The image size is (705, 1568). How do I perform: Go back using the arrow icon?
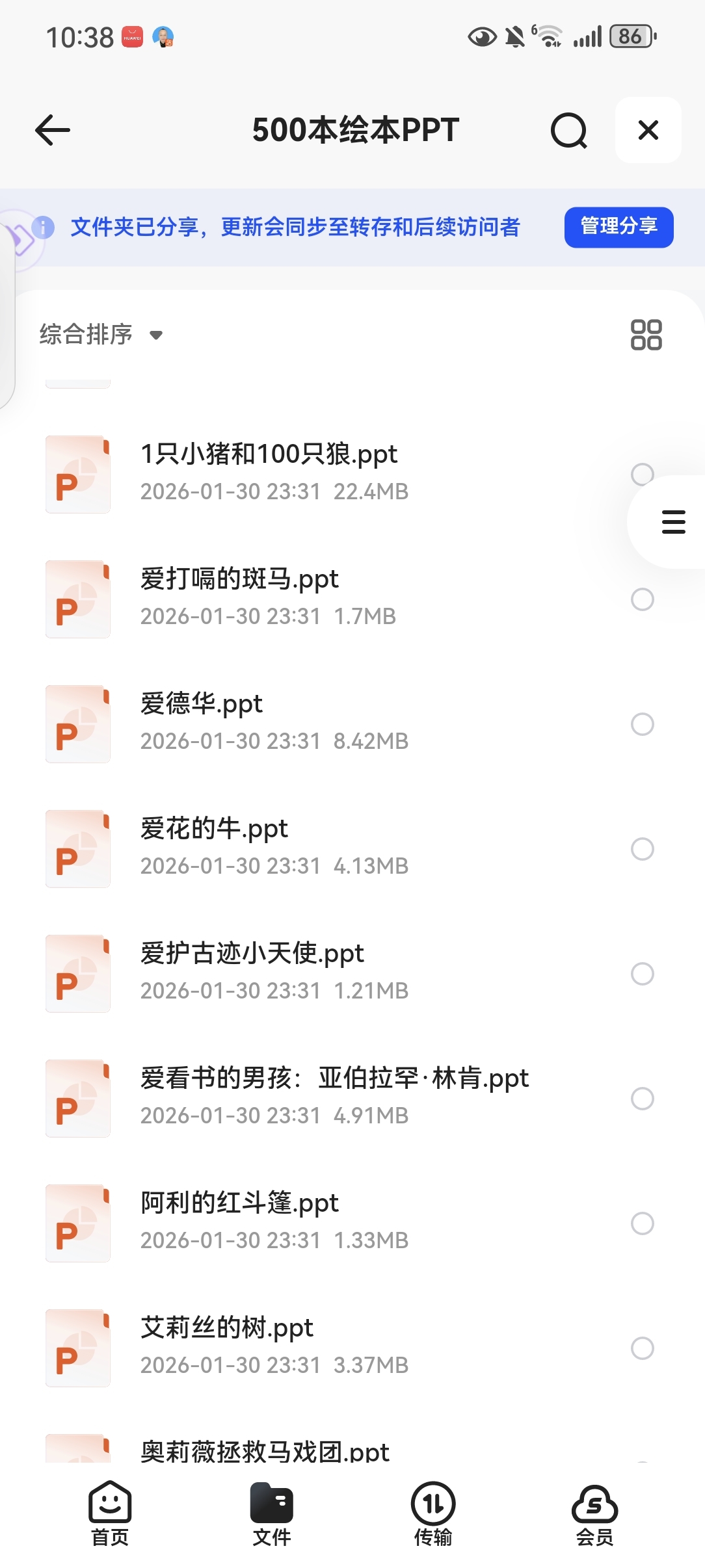pyautogui.click(x=53, y=130)
